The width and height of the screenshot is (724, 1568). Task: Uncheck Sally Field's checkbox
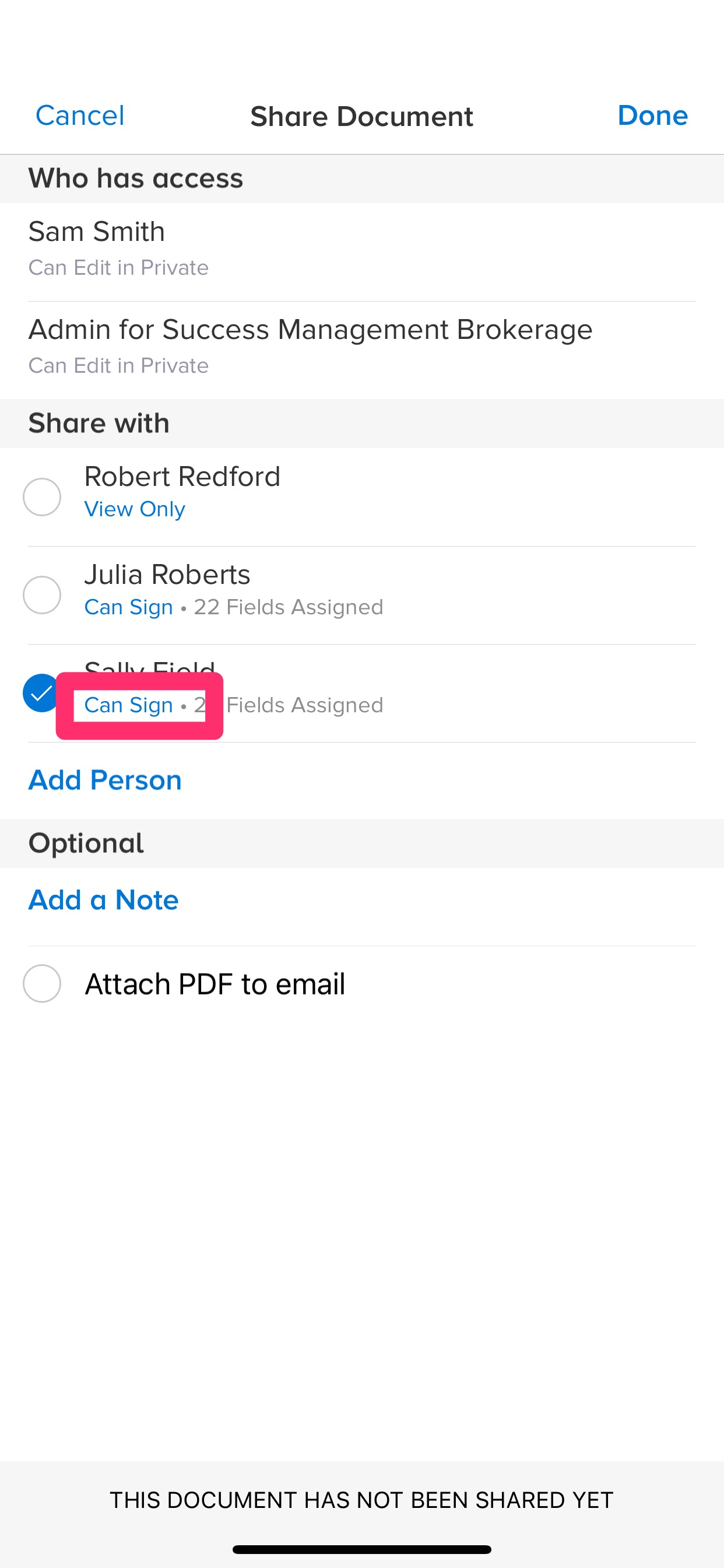click(x=40, y=692)
